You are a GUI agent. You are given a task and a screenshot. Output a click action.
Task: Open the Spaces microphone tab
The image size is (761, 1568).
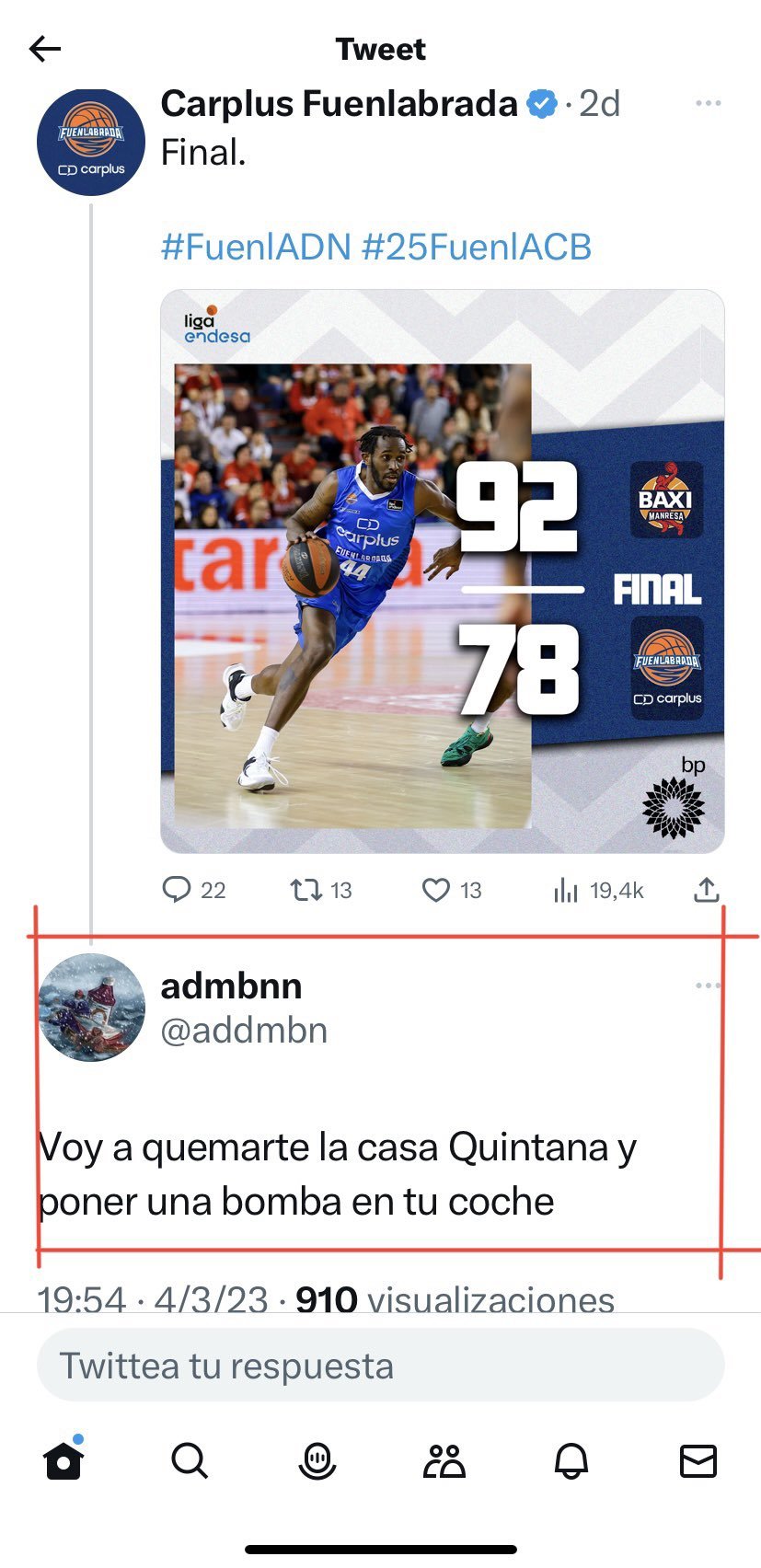tap(317, 1460)
